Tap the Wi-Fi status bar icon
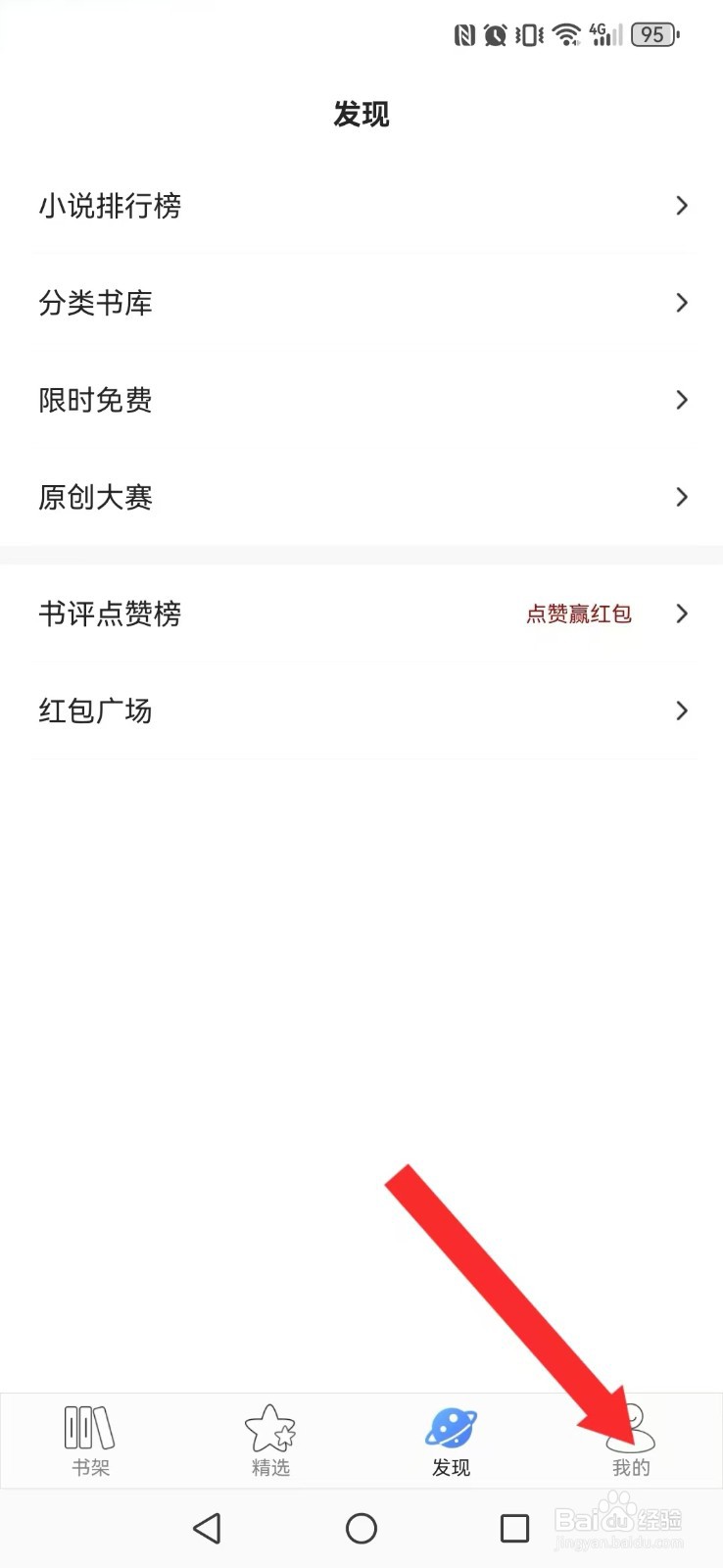 pyautogui.click(x=566, y=34)
